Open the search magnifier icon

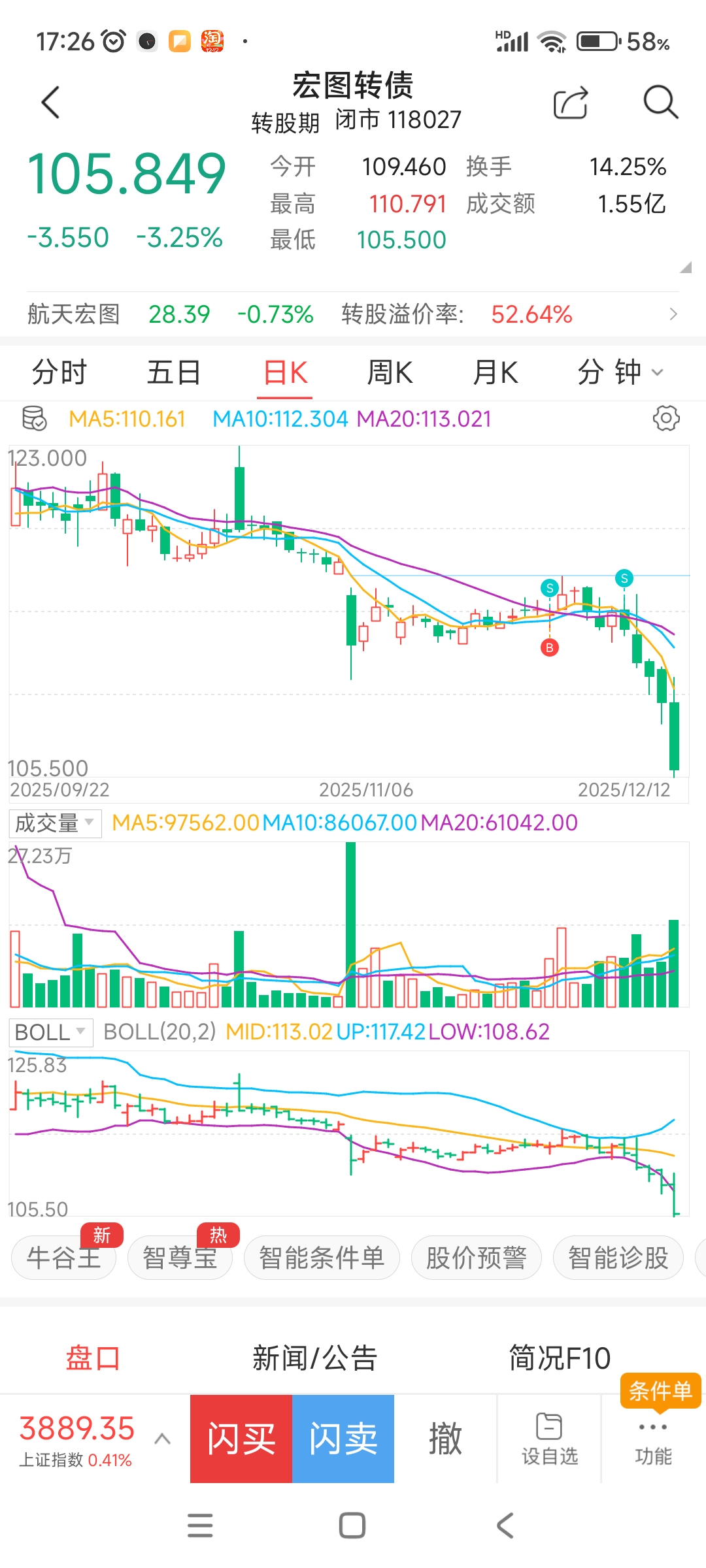click(x=660, y=103)
